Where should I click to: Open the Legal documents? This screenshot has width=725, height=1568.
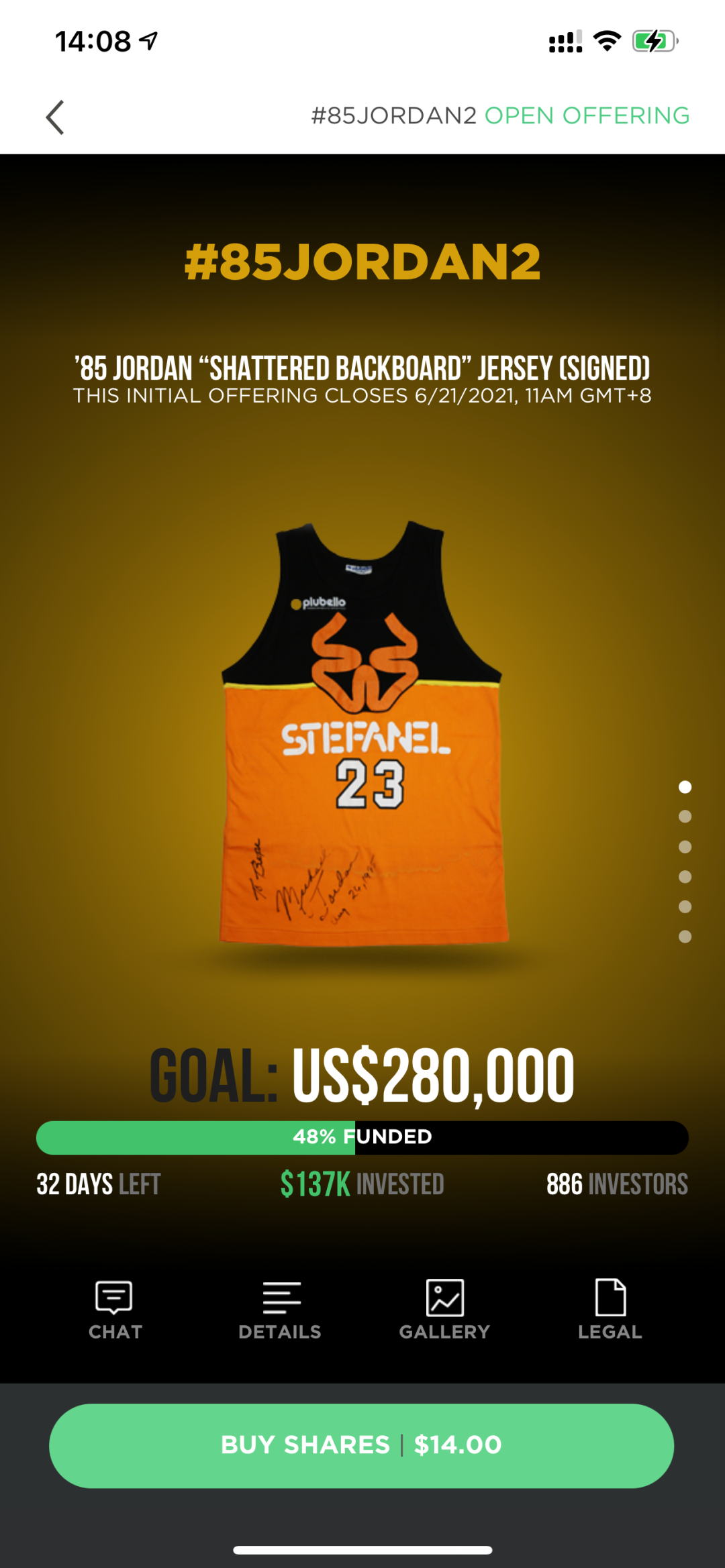(610, 1309)
